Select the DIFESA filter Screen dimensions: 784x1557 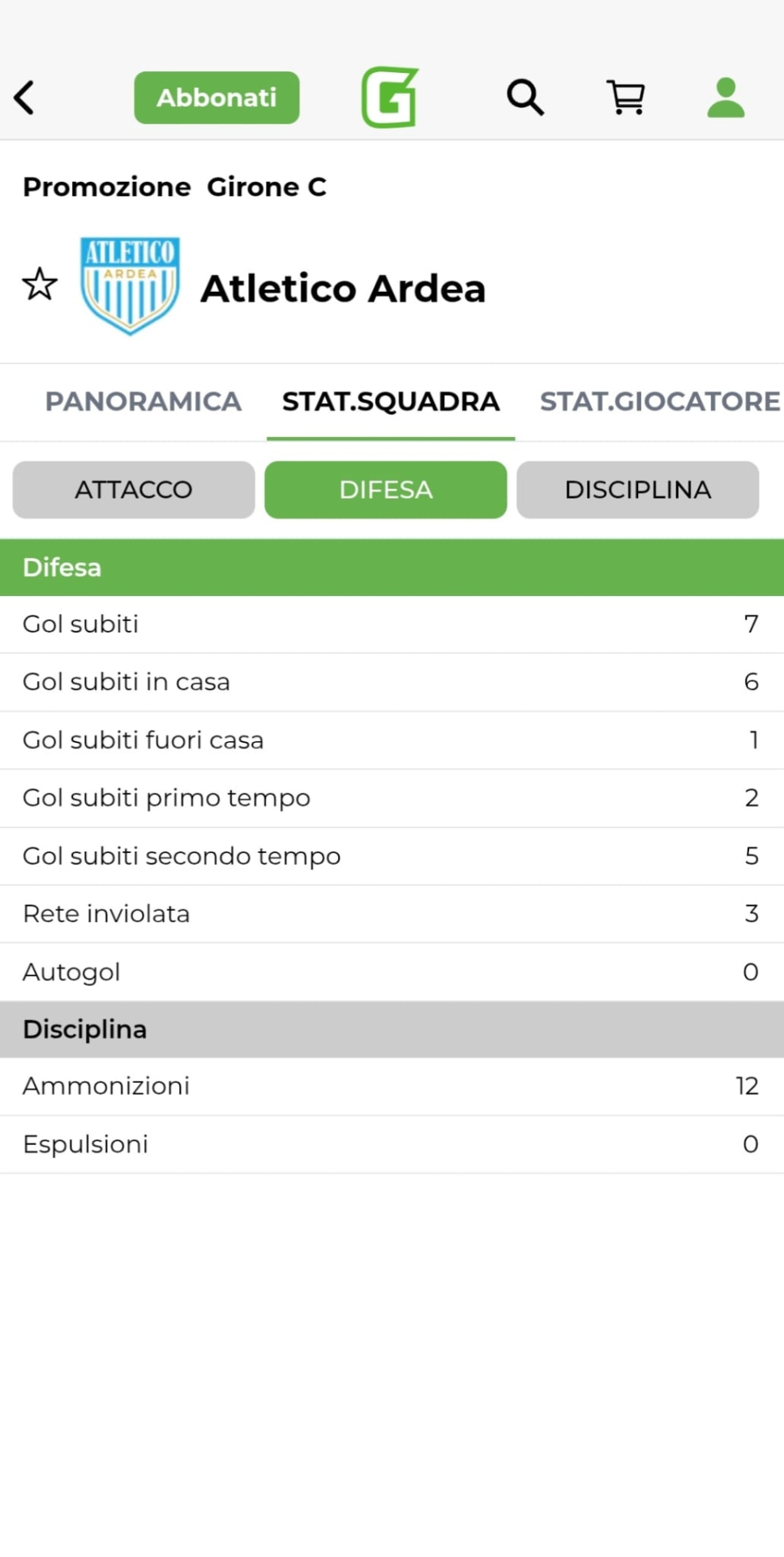coord(386,490)
